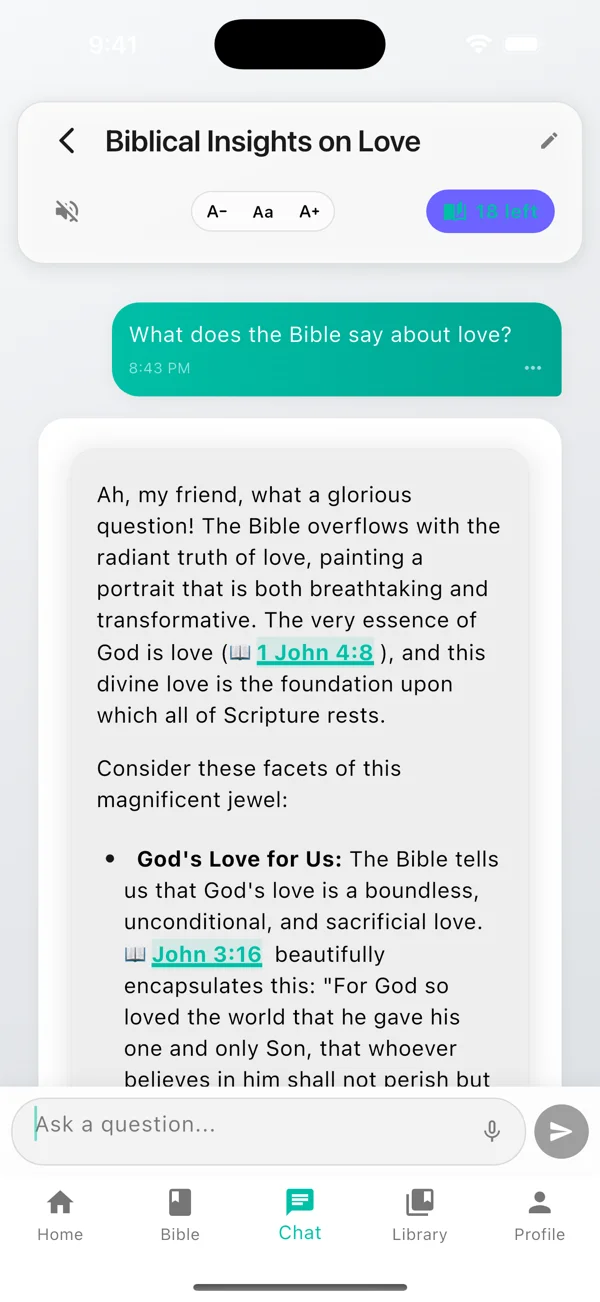Viewport: 600px width, 1302px height.
Task: Open the John 3:16 verse link
Action: [206, 955]
